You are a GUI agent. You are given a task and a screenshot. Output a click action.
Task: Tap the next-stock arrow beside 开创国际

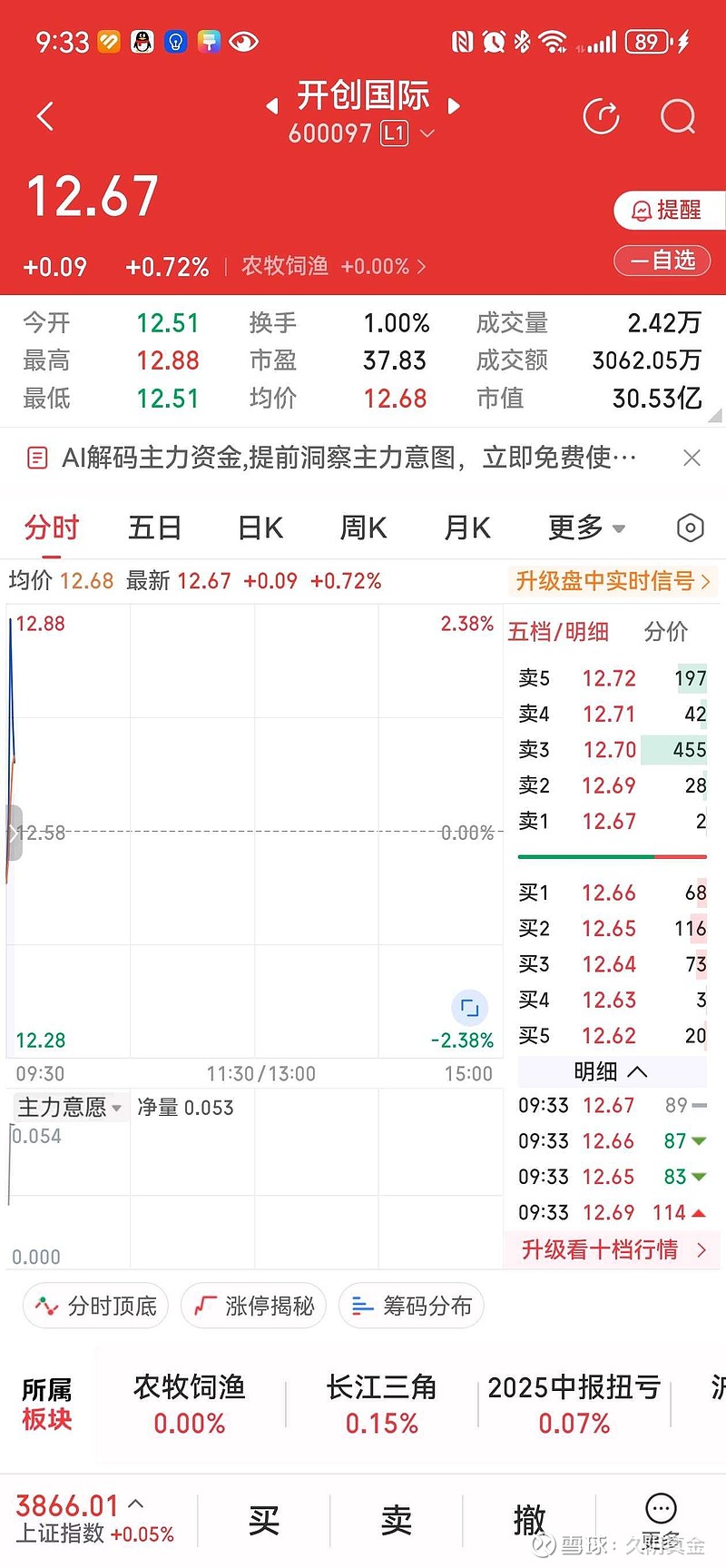454,105
